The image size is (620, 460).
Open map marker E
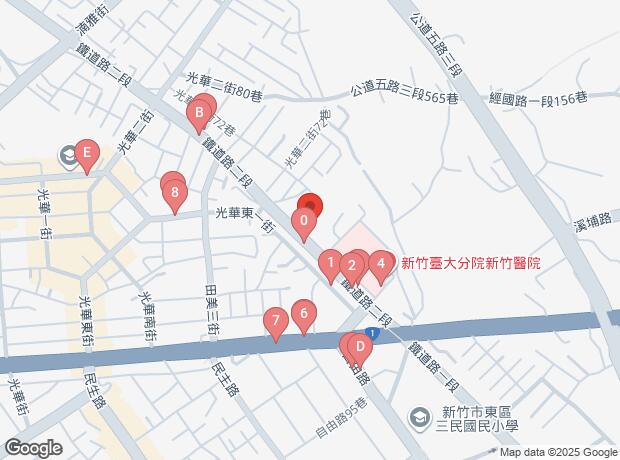(x=87, y=154)
